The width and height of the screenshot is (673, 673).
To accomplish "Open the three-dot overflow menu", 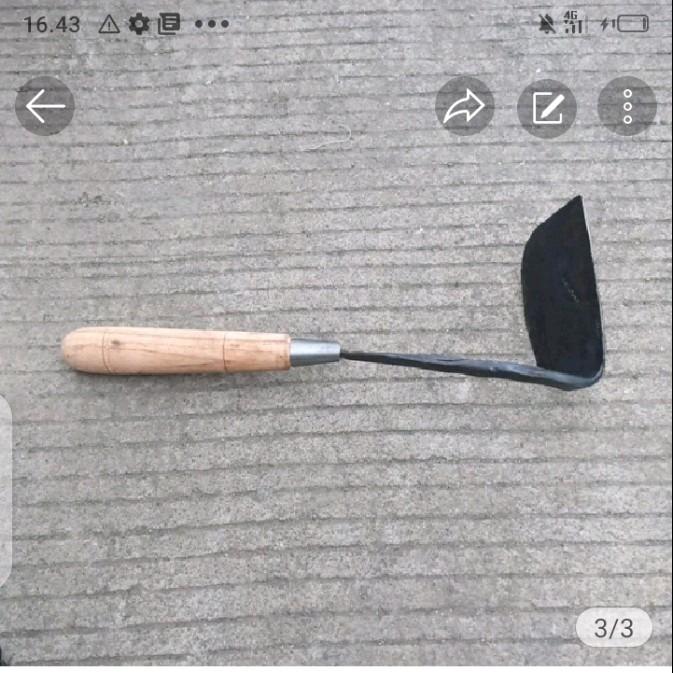I will [x=627, y=107].
